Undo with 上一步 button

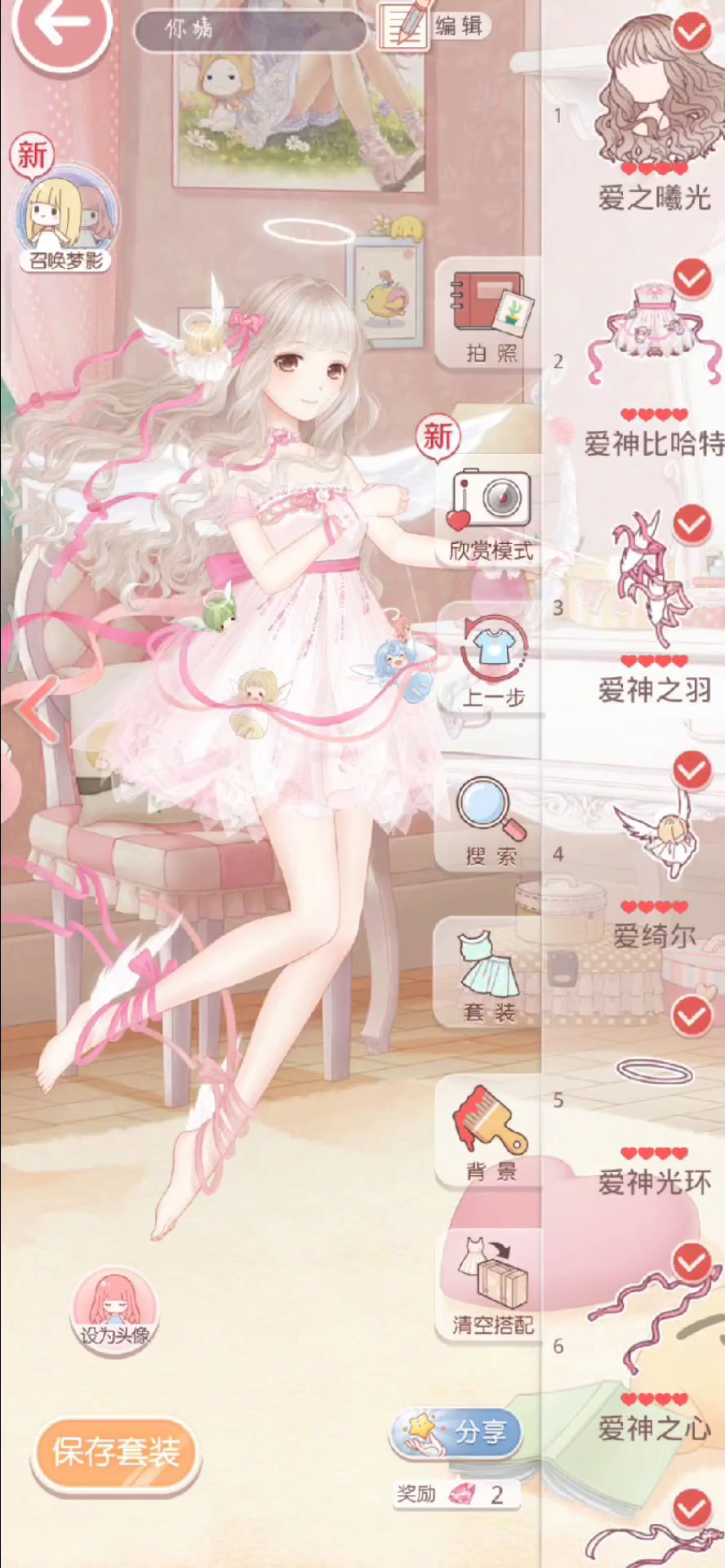click(491, 661)
